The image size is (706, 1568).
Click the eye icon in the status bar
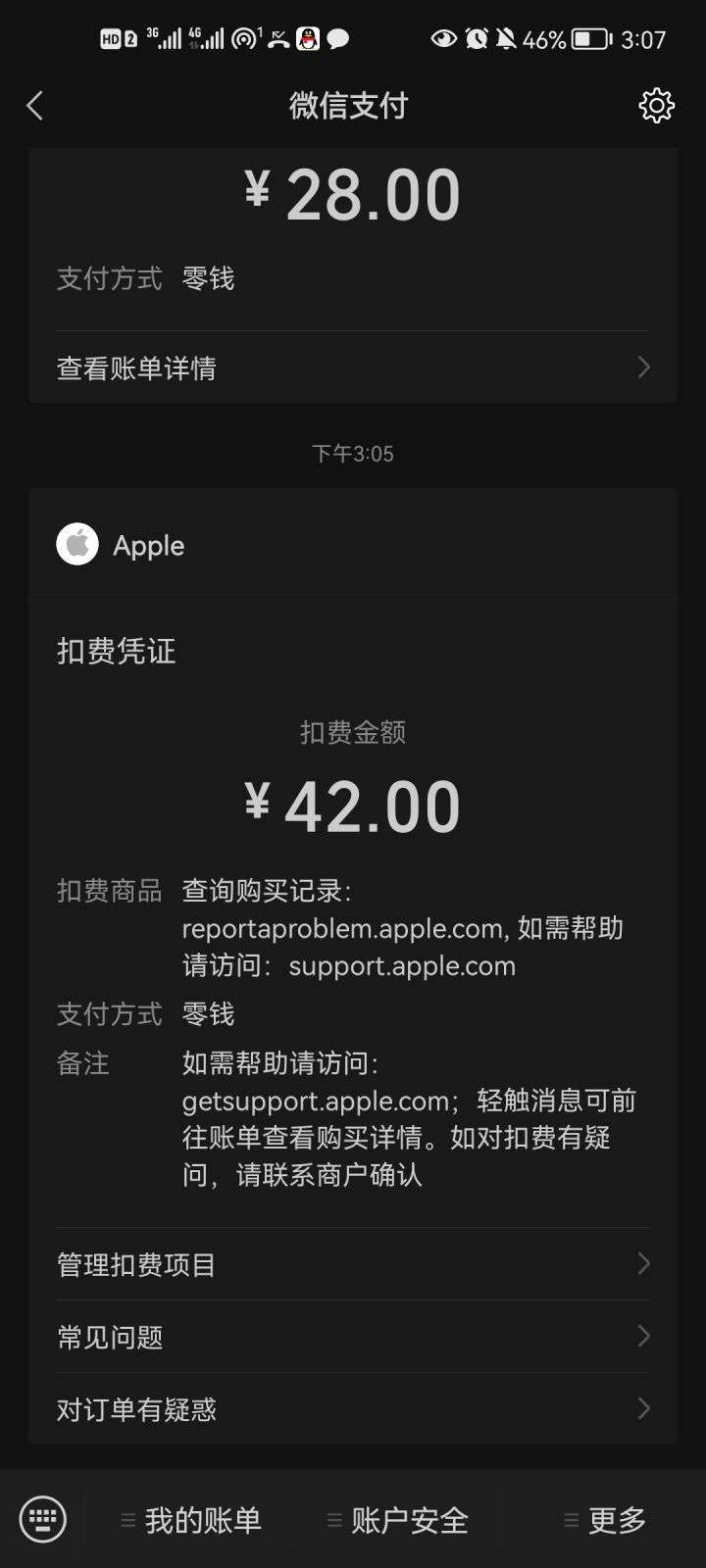442,39
